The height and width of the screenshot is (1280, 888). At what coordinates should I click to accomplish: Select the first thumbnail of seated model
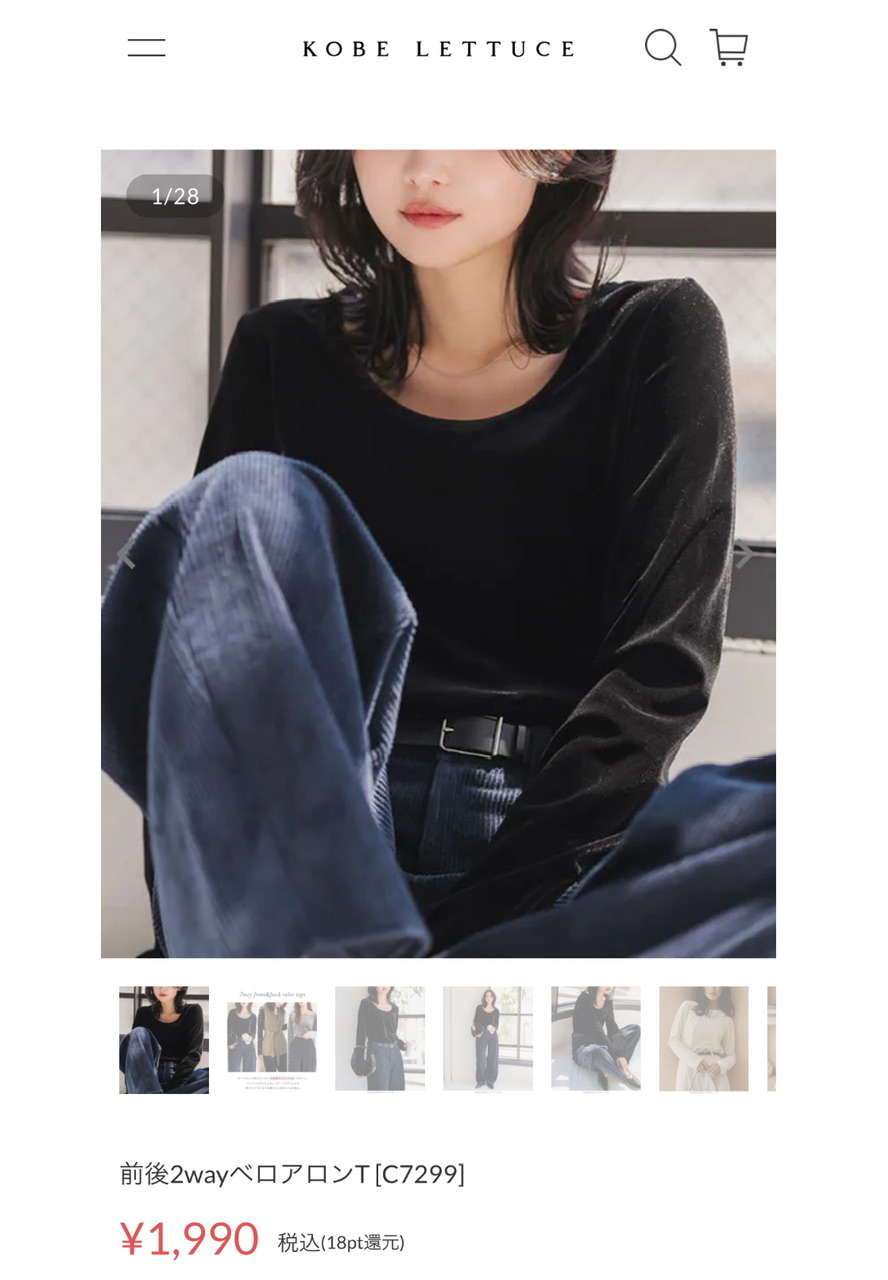(x=164, y=1039)
